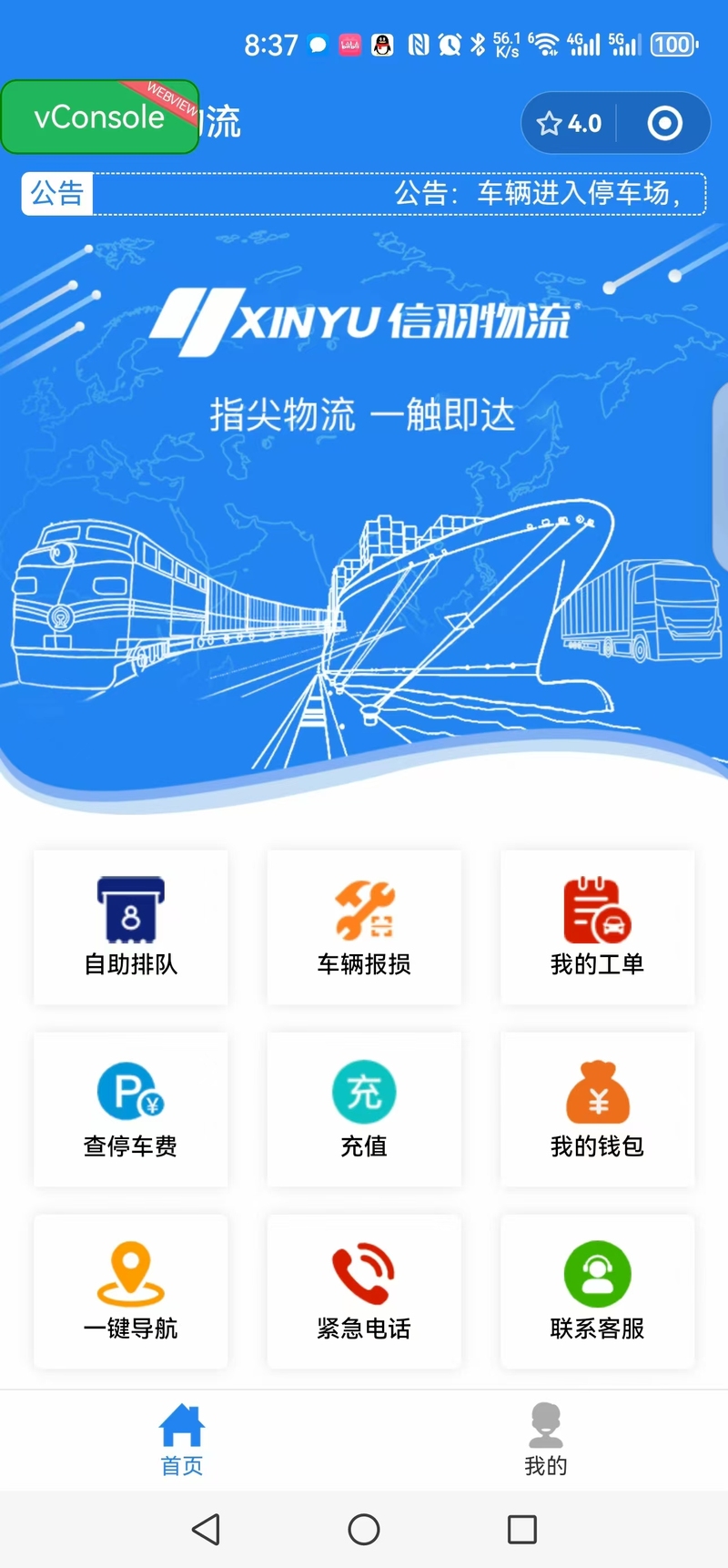Contact support via 联系客服
This screenshot has width=728, height=1568.
pyautogui.click(x=598, y=1291)
